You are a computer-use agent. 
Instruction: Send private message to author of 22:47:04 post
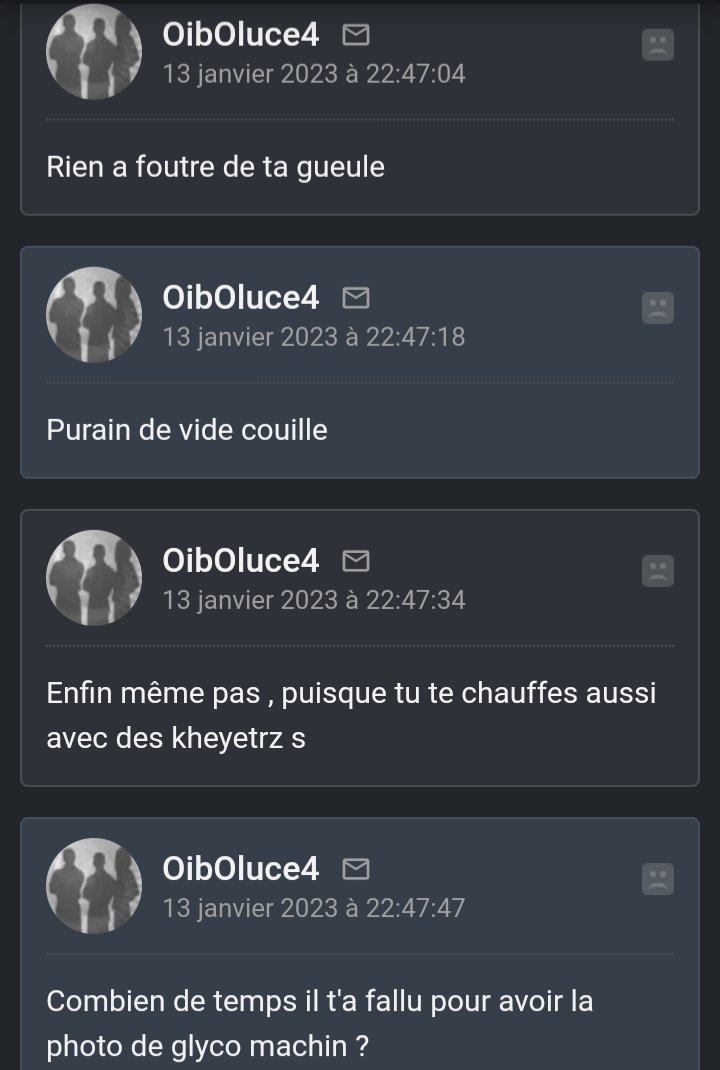[x=356, y=35]
